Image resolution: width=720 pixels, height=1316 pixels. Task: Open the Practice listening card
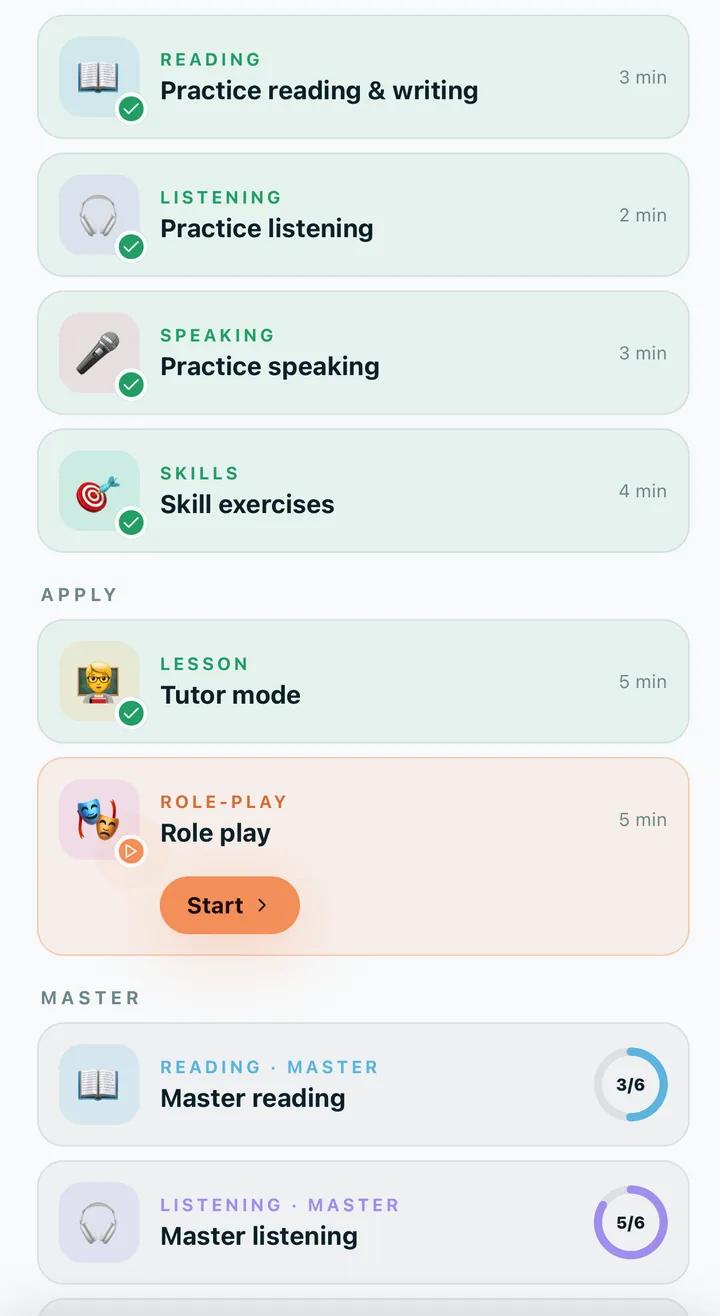tap(363, 215)
